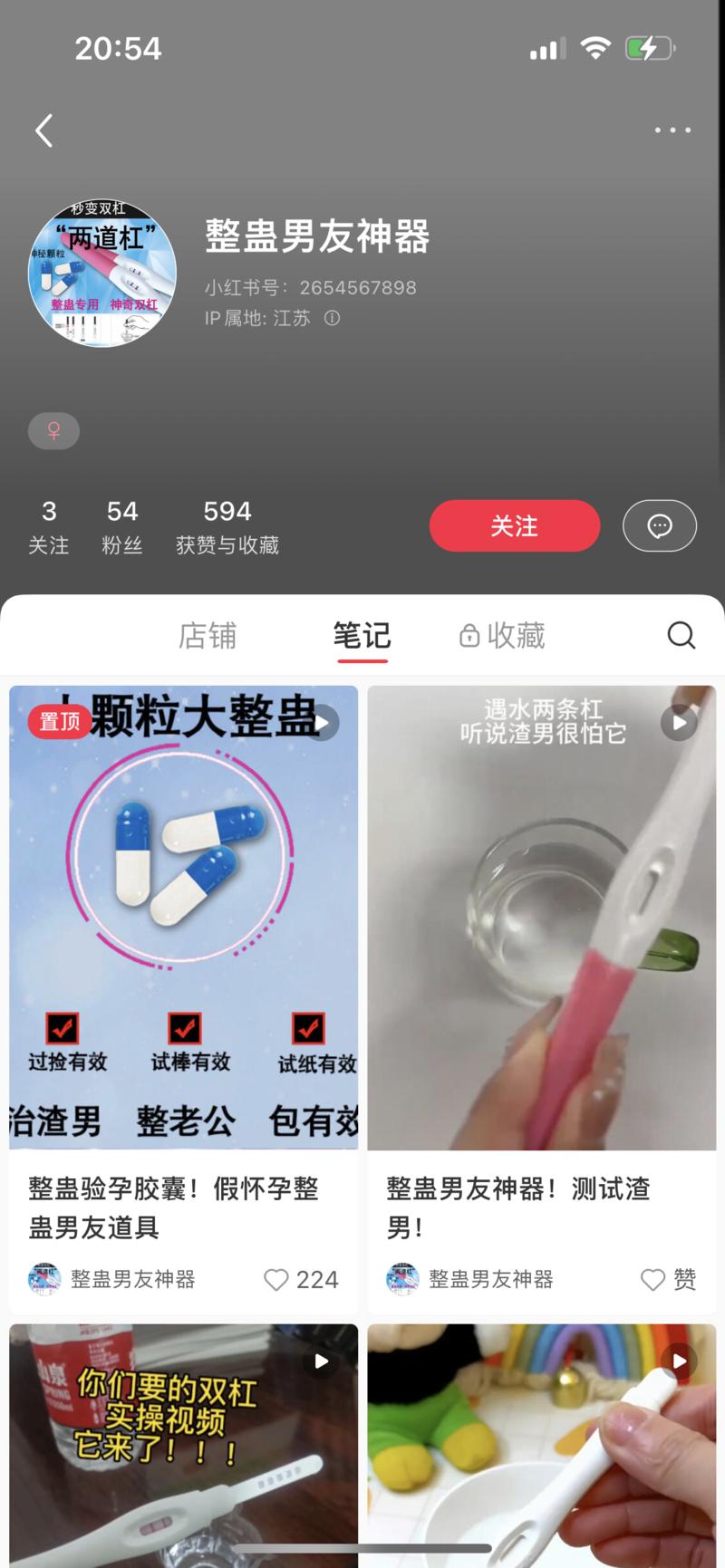The width and height of the screenshot is (725, 1568).
Task: Tap the red 关注 follow button
Action: (x=514, y=525)
